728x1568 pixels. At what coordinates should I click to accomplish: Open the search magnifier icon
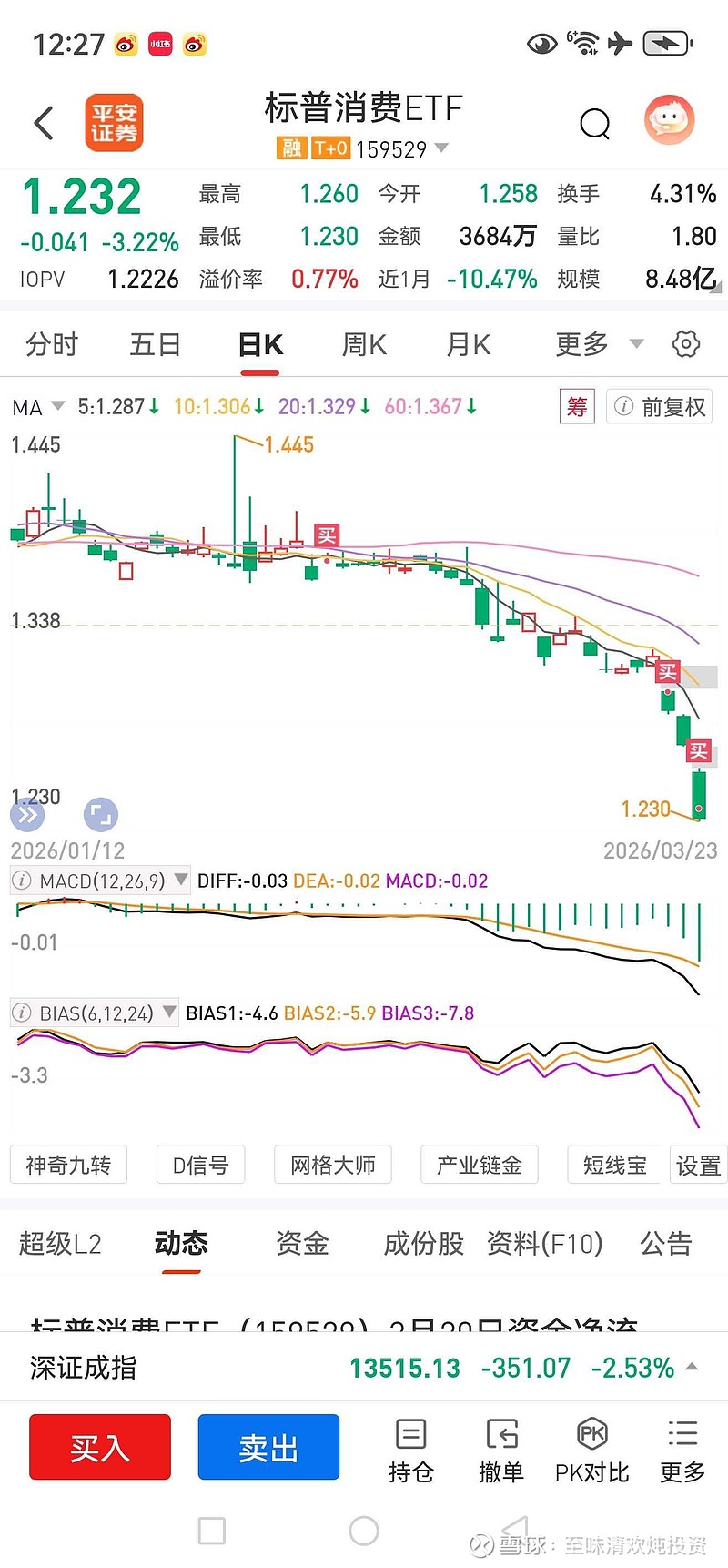tap(594, 123)
